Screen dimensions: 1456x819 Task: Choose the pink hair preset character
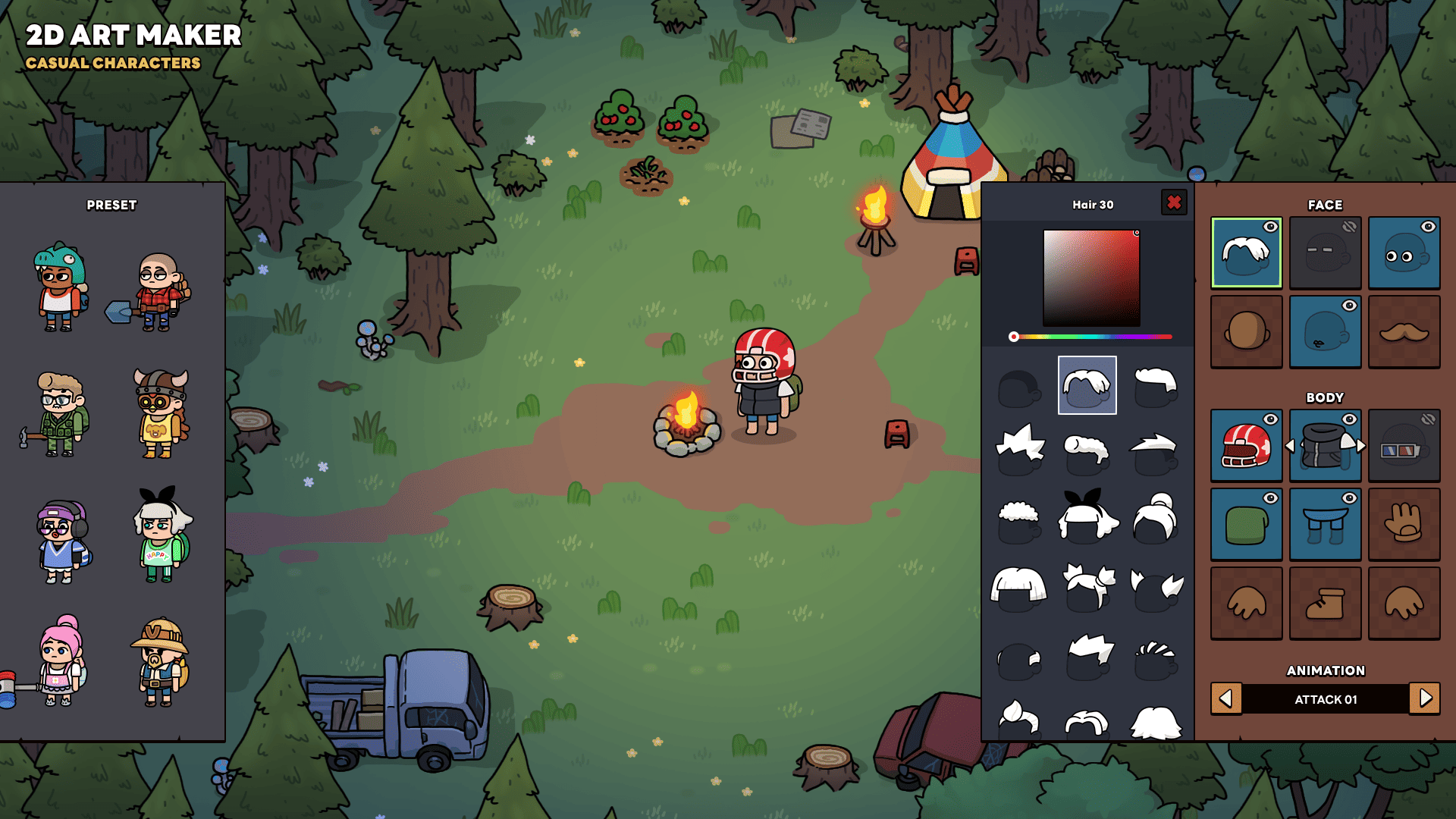pos(59,661)
